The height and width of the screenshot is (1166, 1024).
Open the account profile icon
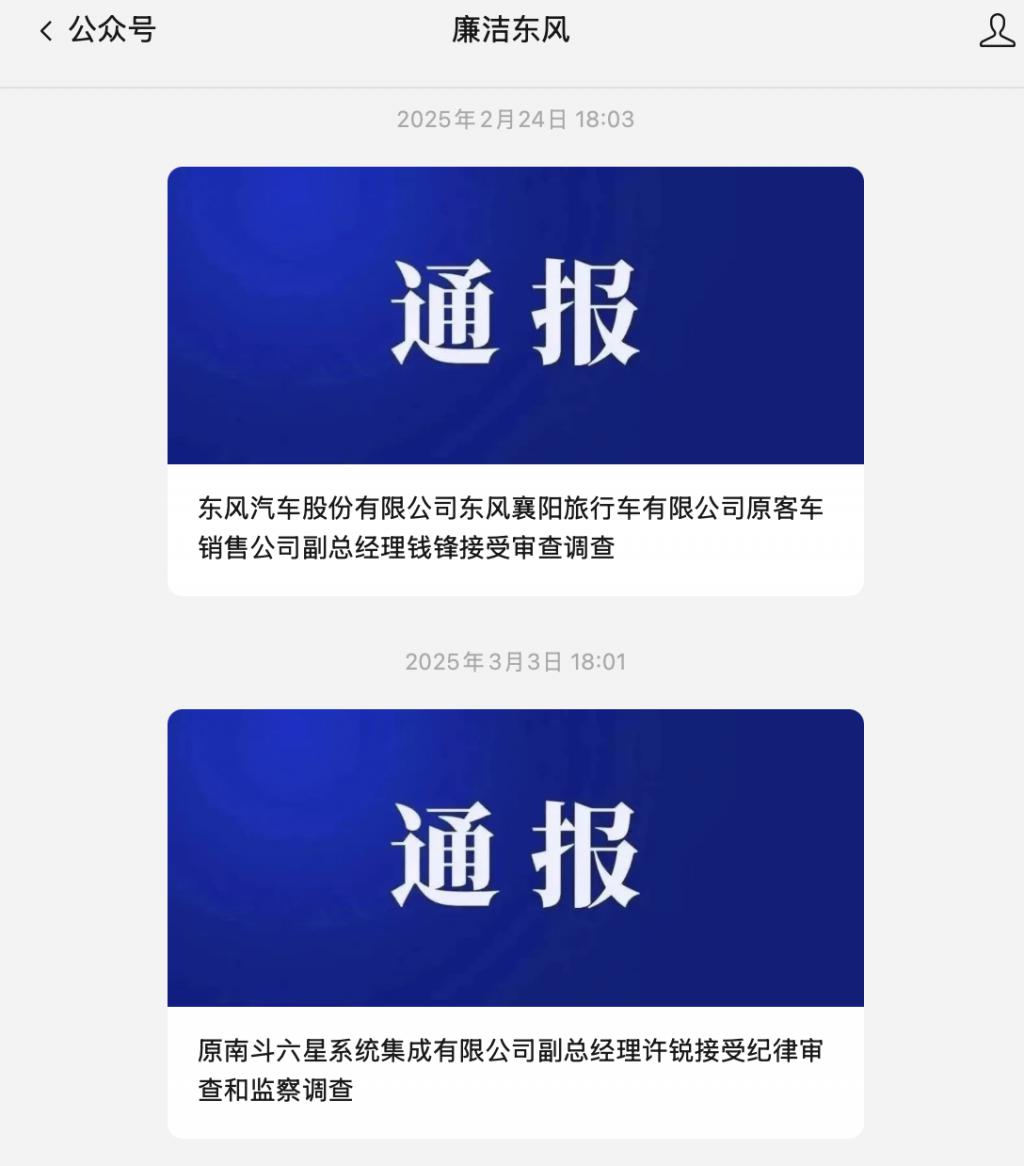[996, 31]
